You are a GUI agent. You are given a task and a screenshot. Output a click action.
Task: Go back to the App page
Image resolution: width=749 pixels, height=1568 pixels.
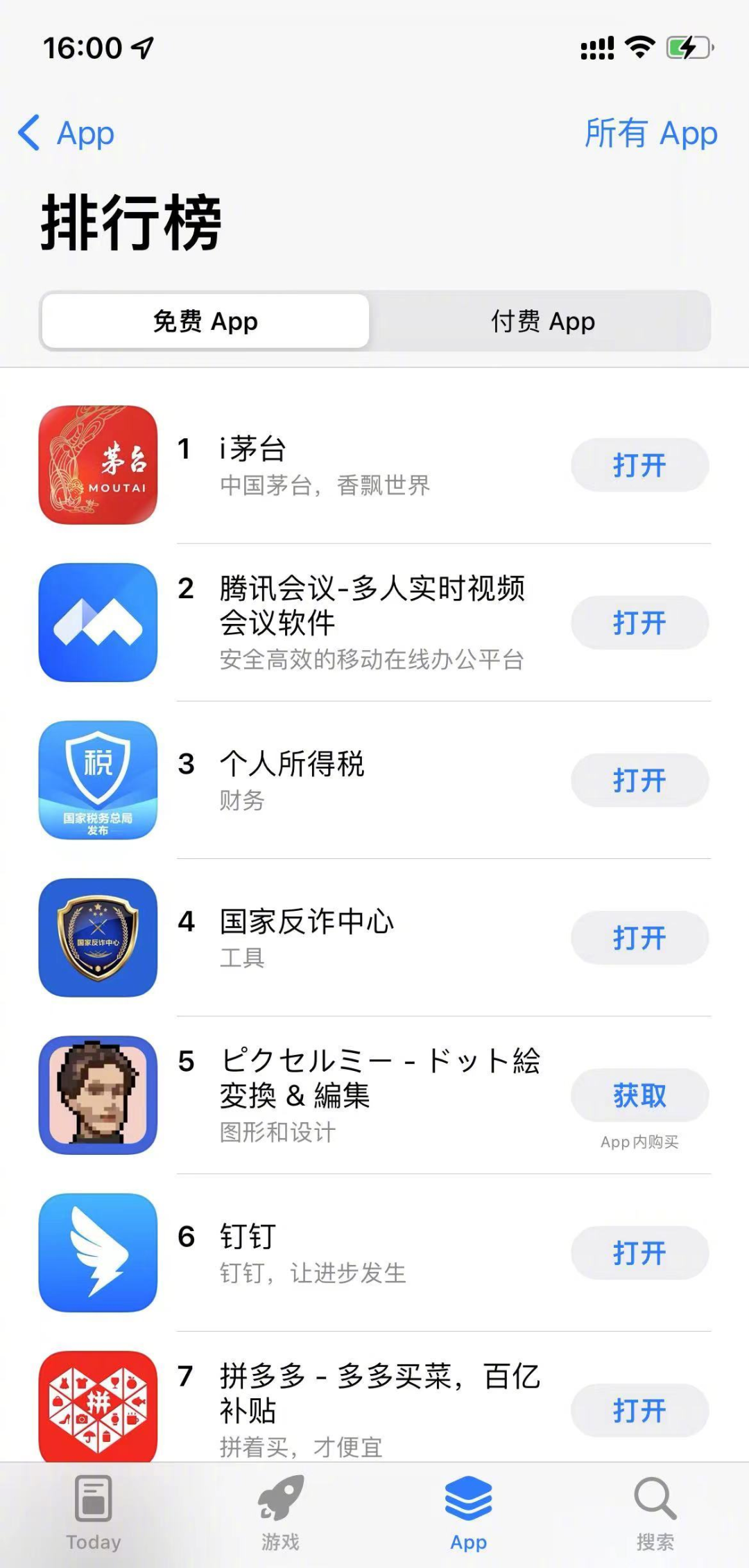(x=67, y=133)
